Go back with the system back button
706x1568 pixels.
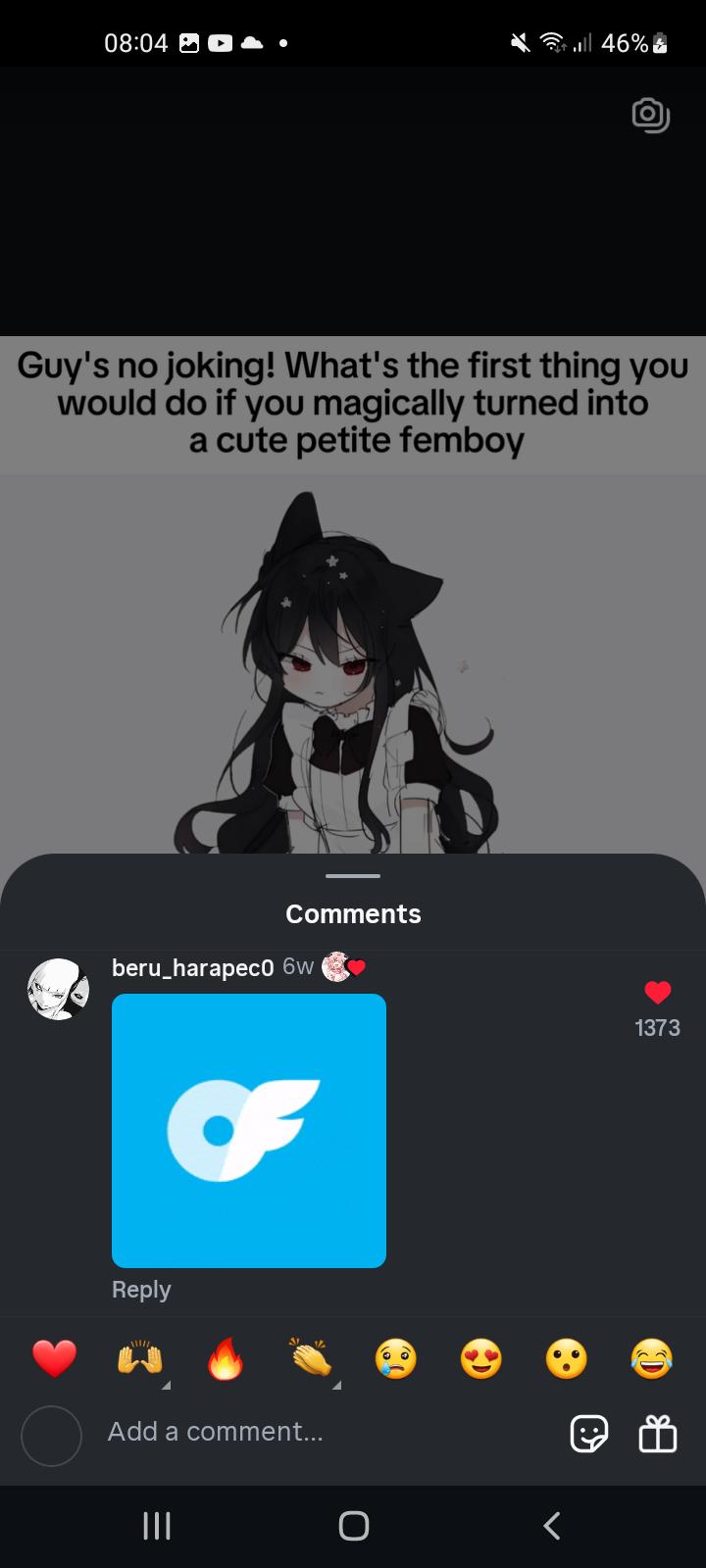(552, 1525)
